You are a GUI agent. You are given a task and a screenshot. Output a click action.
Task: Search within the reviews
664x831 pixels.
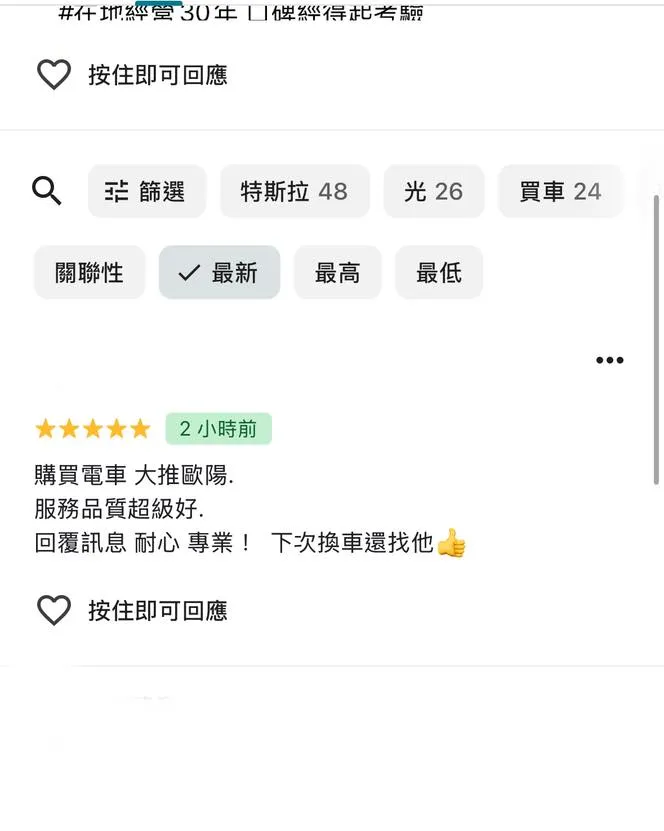(x=47, y=191)
